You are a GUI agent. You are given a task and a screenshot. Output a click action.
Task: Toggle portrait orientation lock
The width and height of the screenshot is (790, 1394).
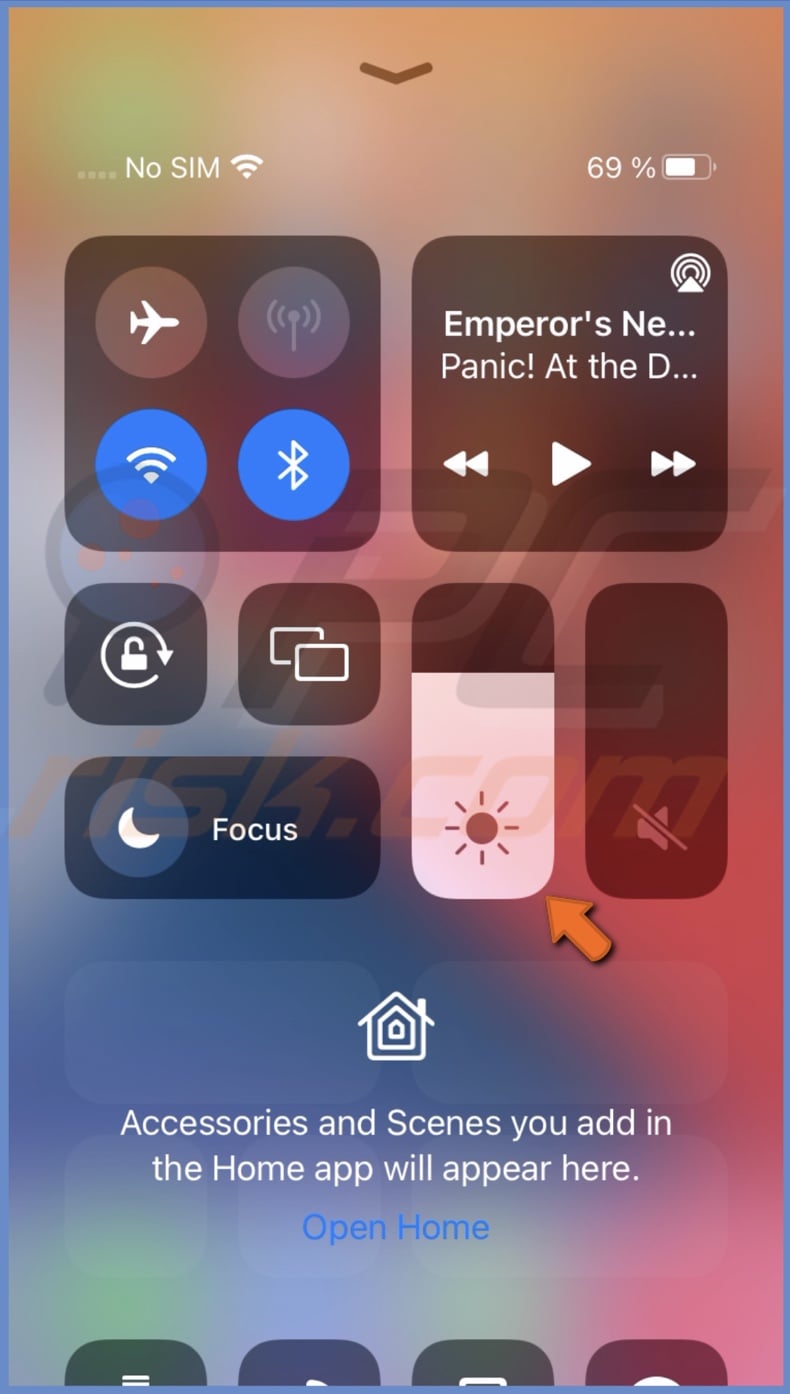tap(136, 654)
